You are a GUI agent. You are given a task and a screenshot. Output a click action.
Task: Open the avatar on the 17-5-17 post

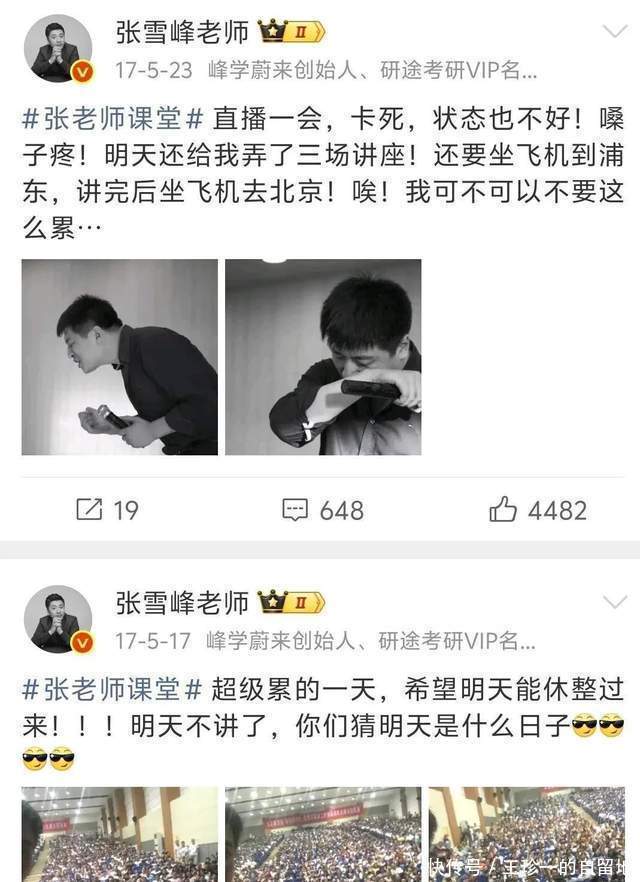(x=57, y=620)
